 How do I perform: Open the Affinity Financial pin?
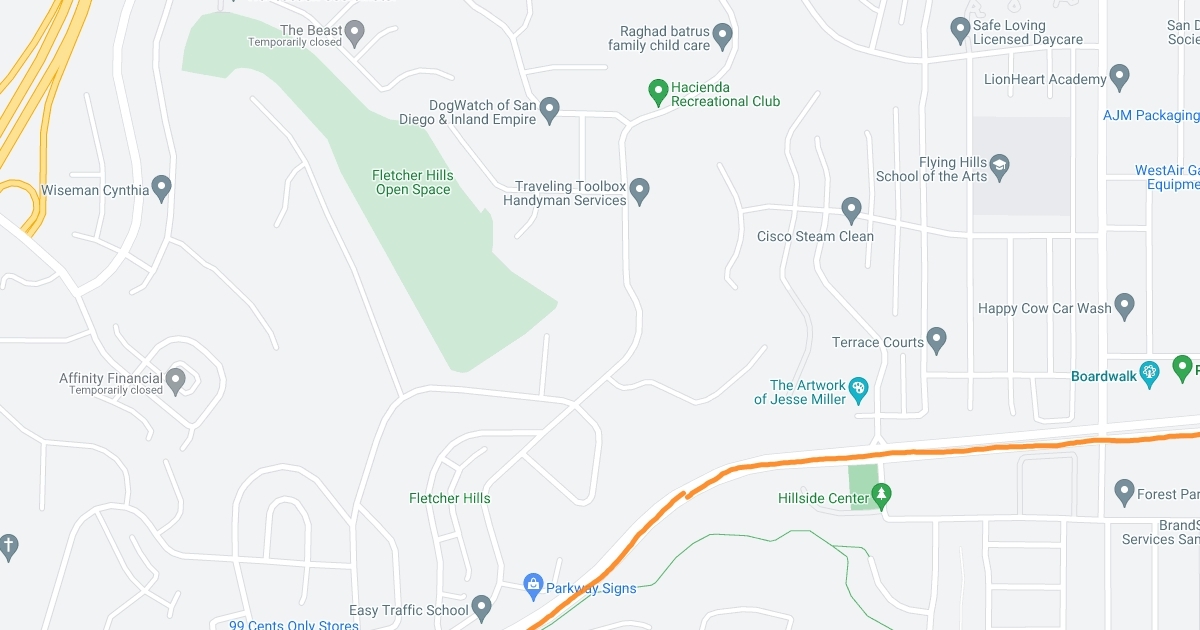point(175,379)
